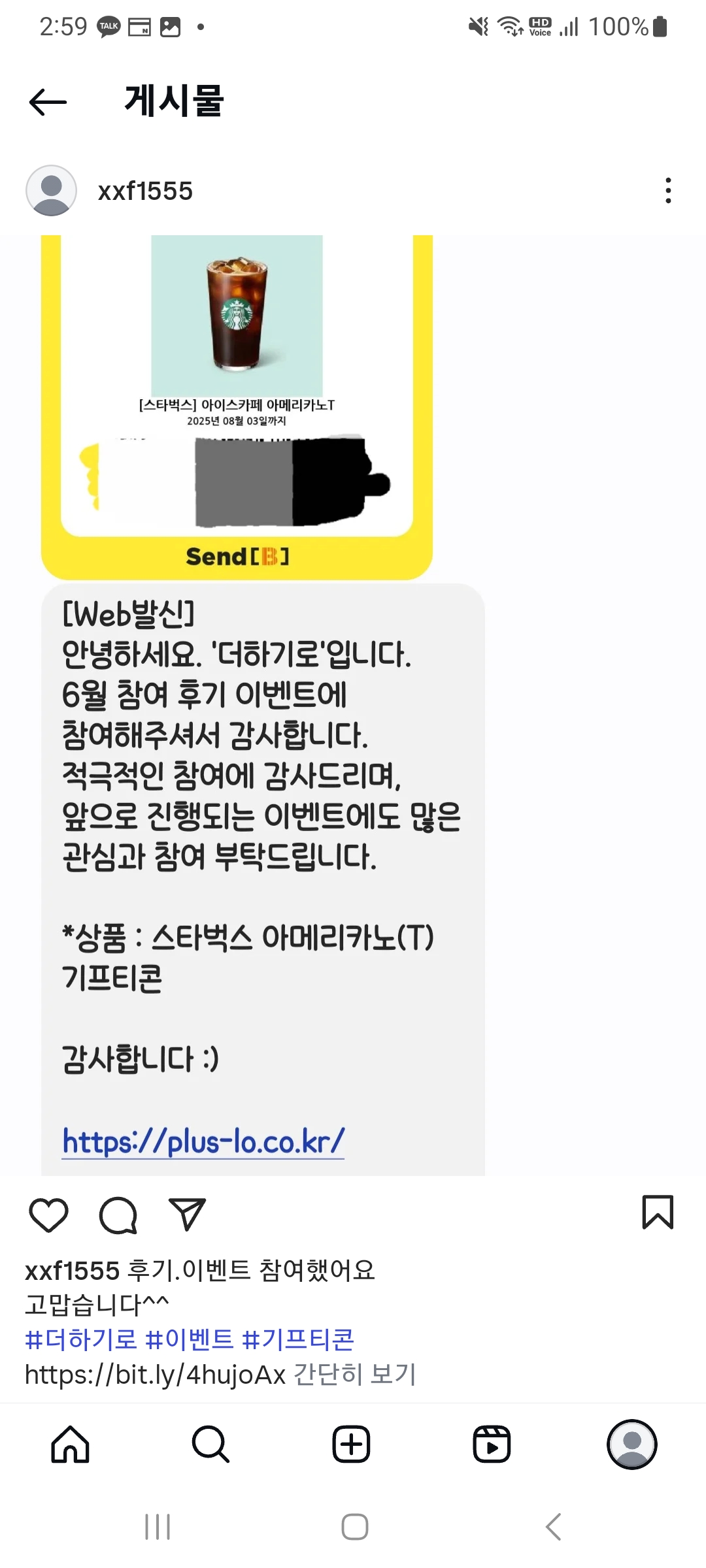
Task: Open the post's three-dot overflow menu
Action: (x=667, y=191)
